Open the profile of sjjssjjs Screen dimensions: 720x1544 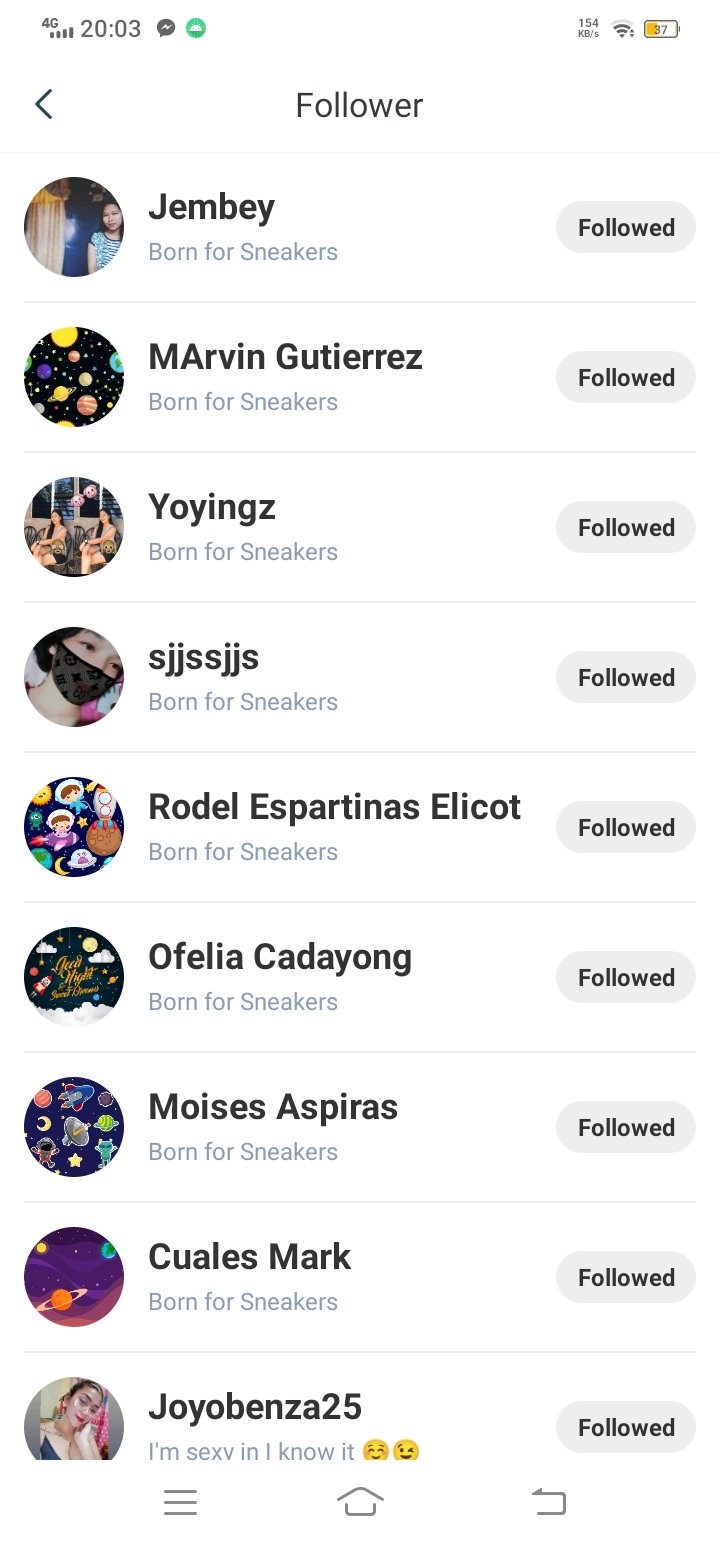204,658
